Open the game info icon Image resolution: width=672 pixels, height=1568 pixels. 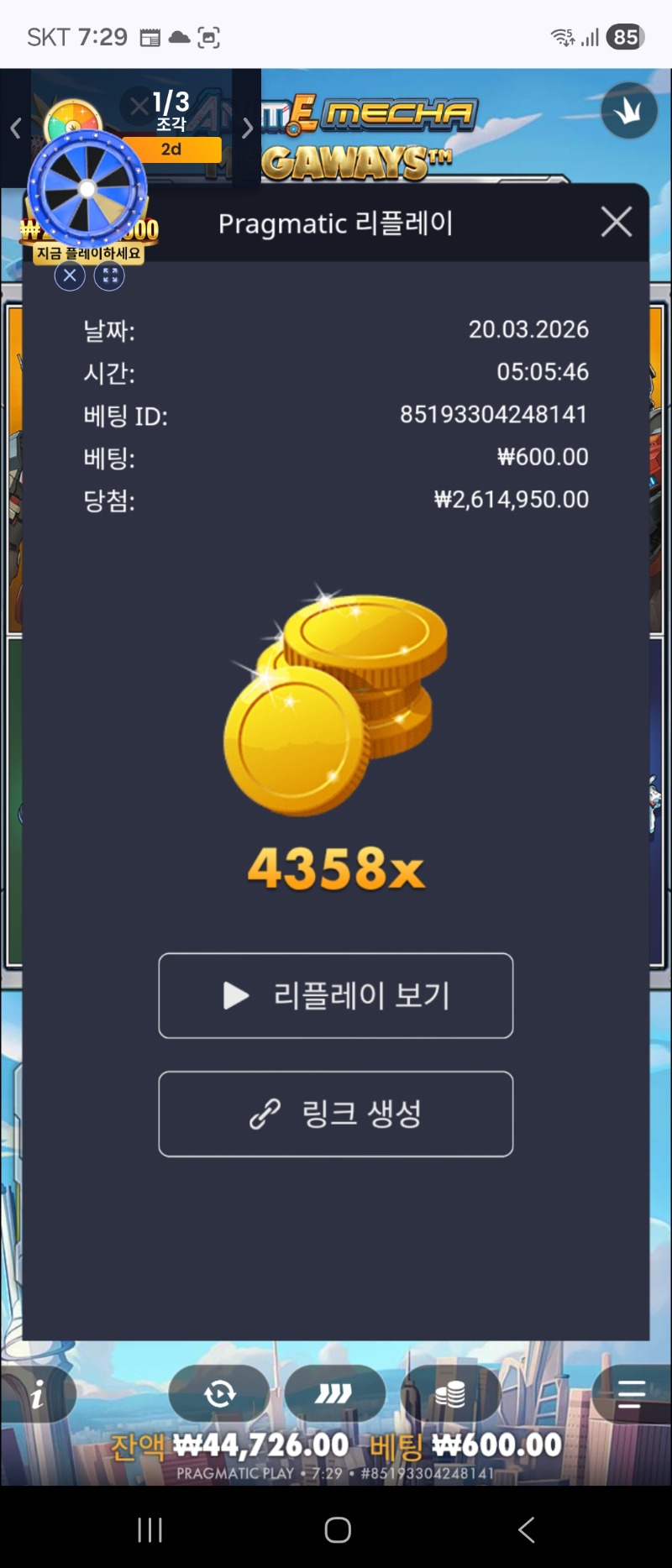click(38, 1395)
